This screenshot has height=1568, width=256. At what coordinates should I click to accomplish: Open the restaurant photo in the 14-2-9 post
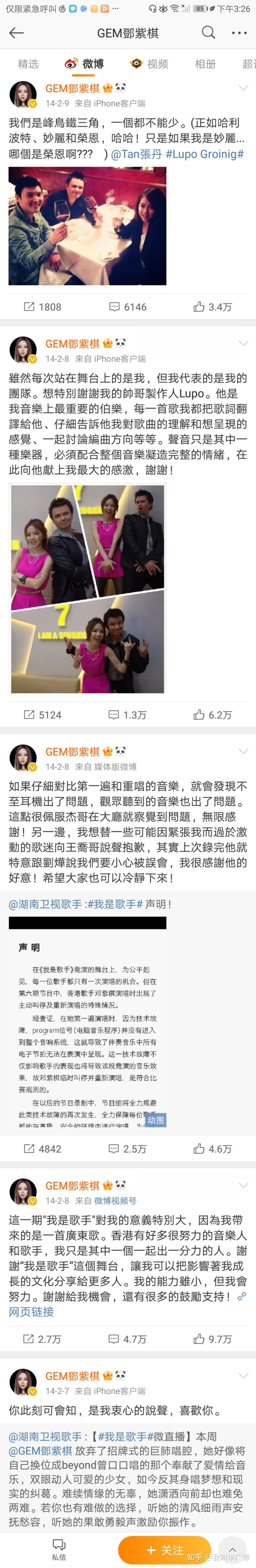(87, 226)
